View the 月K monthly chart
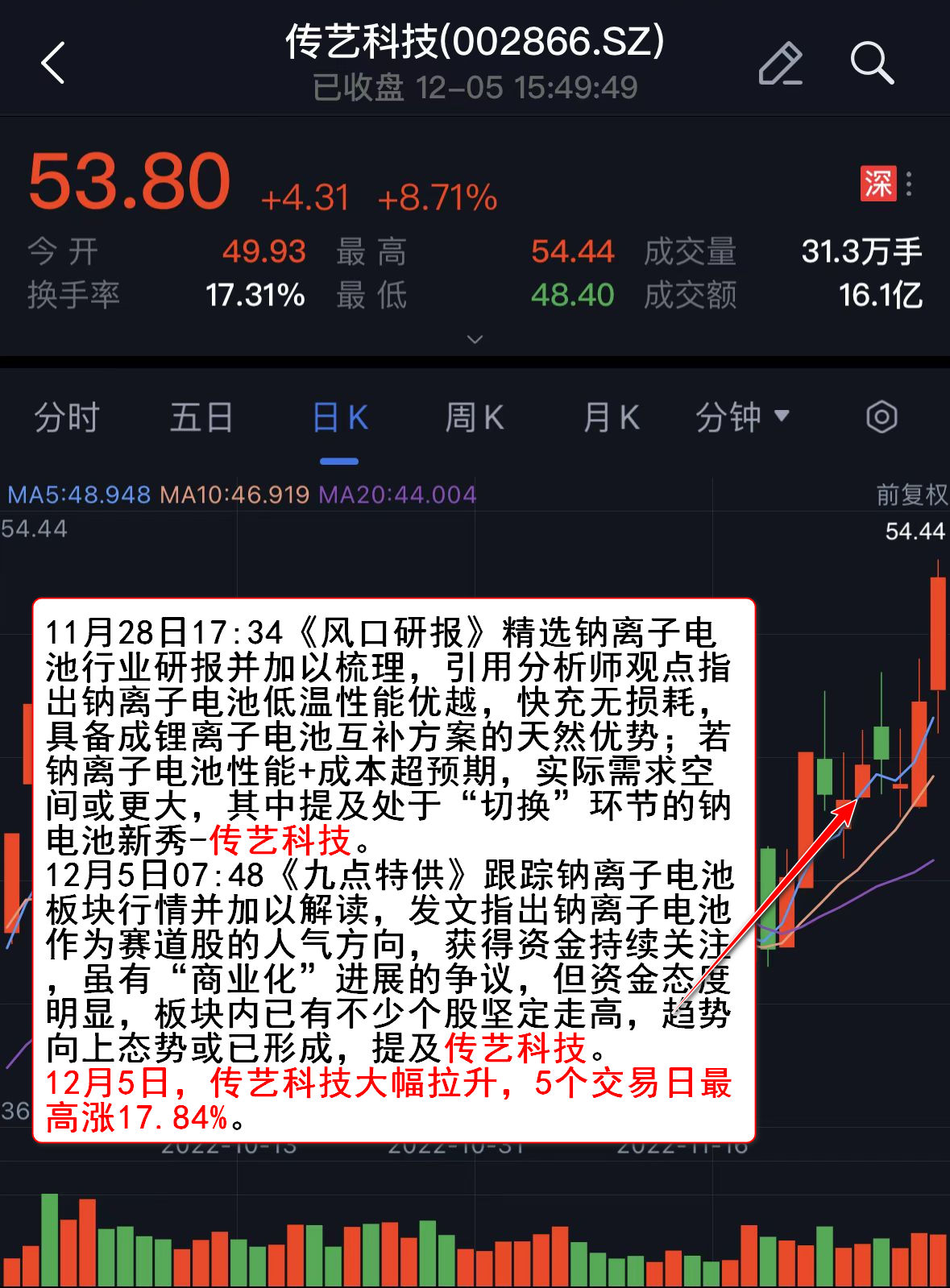The image size is (950, 1288). [611, 418]
